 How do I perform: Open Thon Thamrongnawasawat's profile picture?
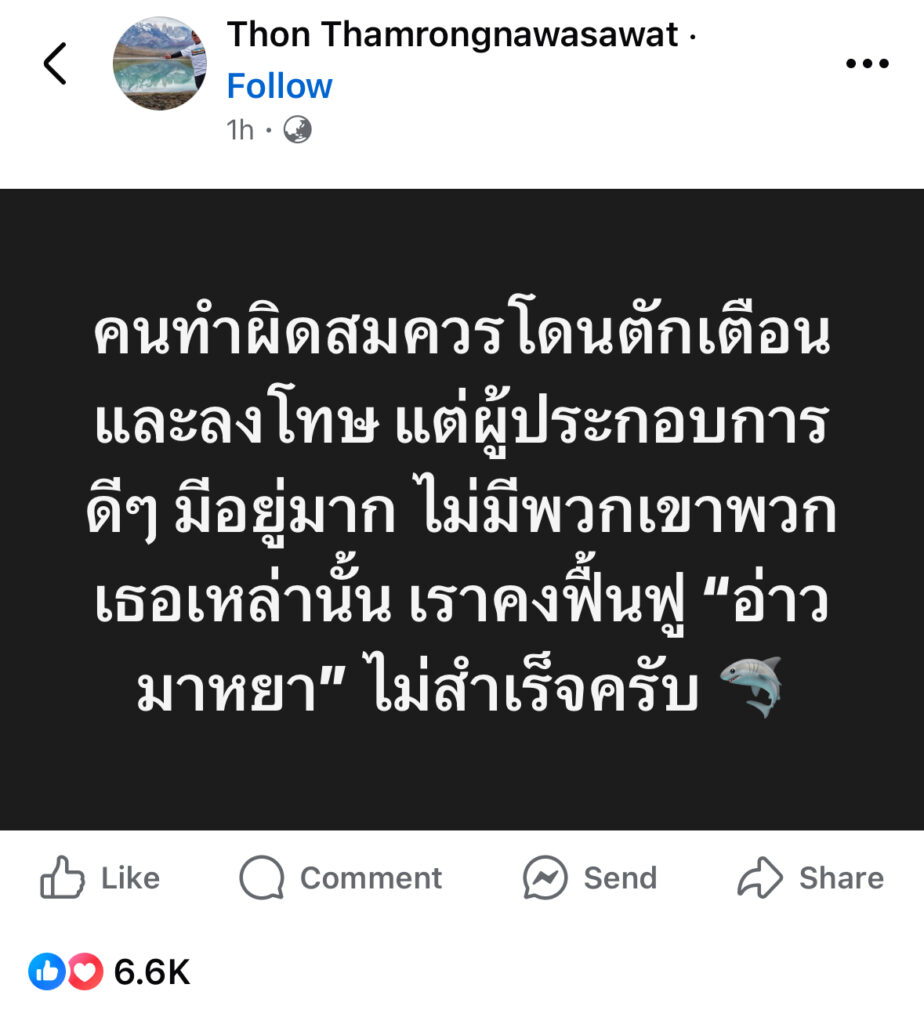tap(159, 63)
